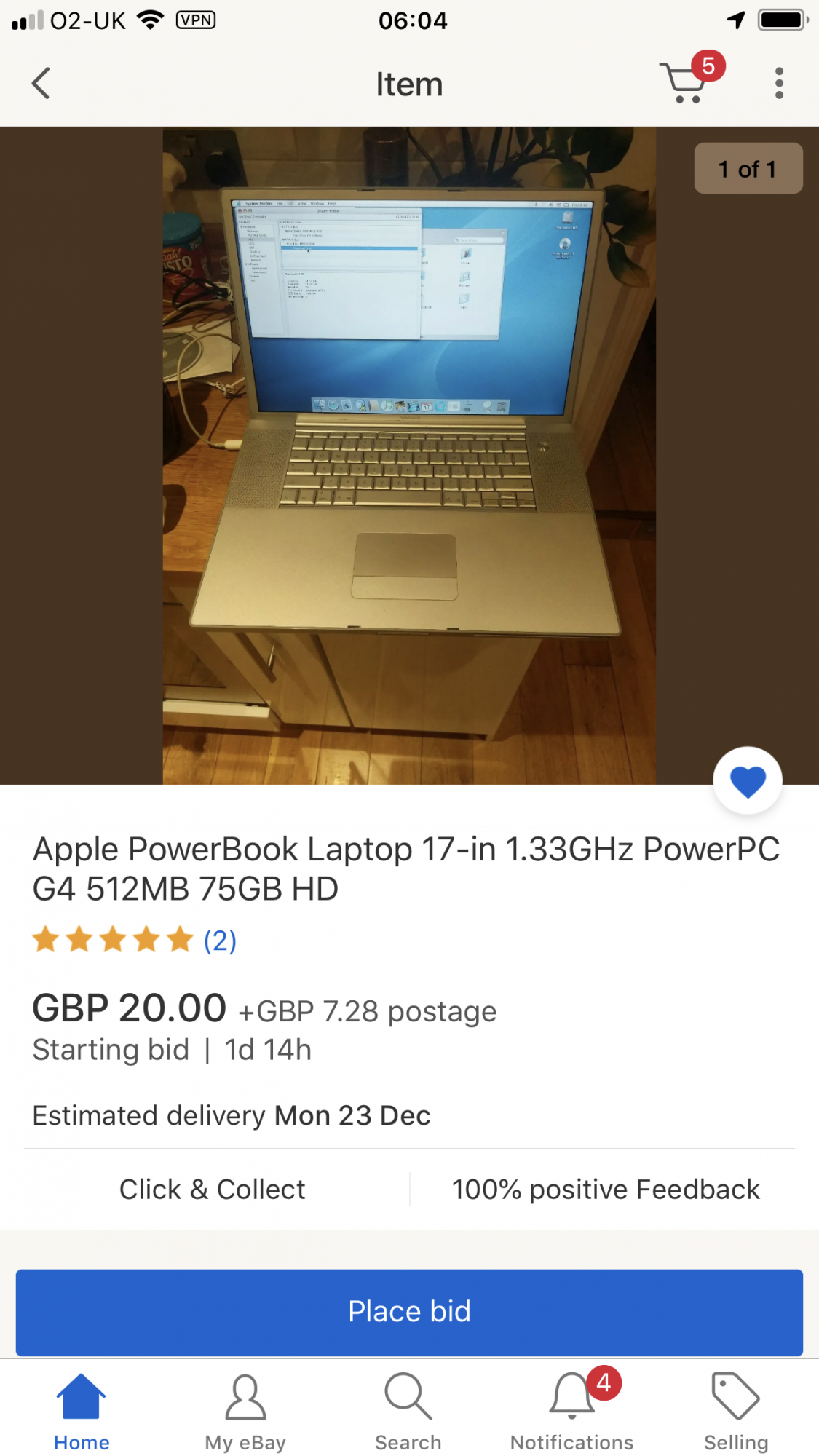Open the three-dot overflow menu

(779, 84)
